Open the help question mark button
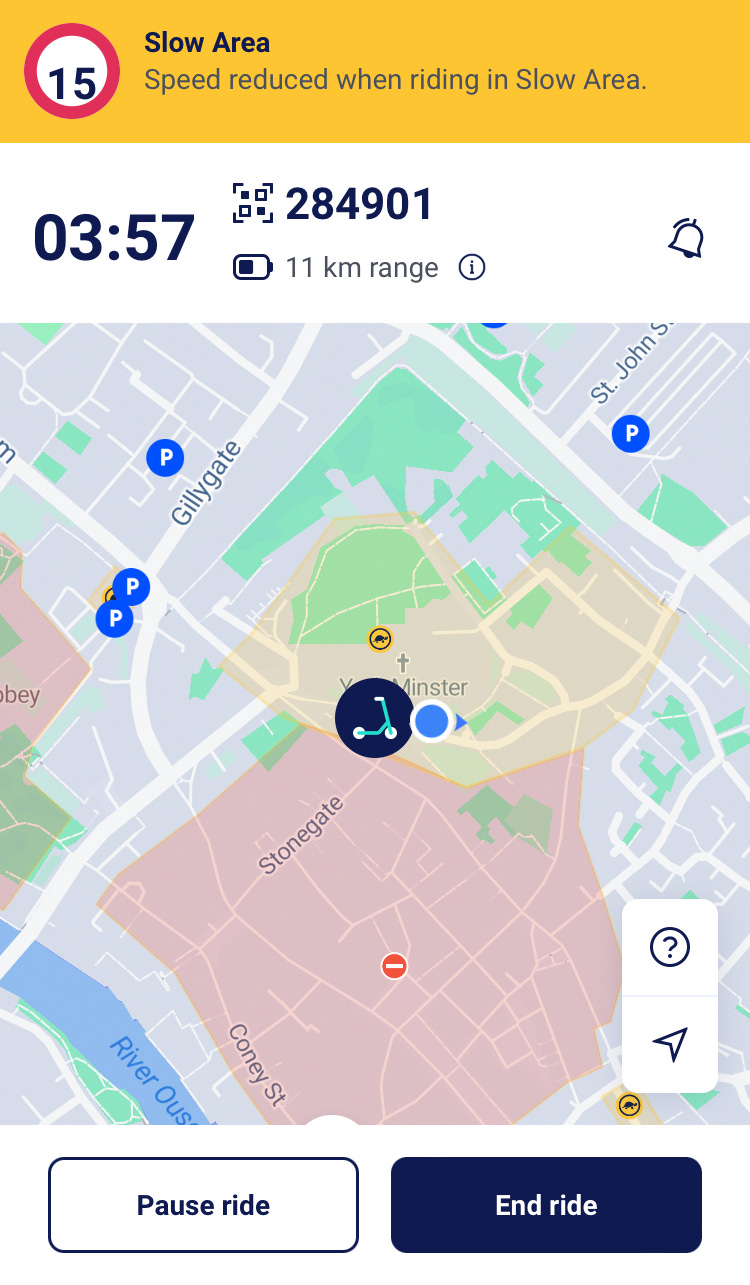750x1285 pixels. point(669,946)
